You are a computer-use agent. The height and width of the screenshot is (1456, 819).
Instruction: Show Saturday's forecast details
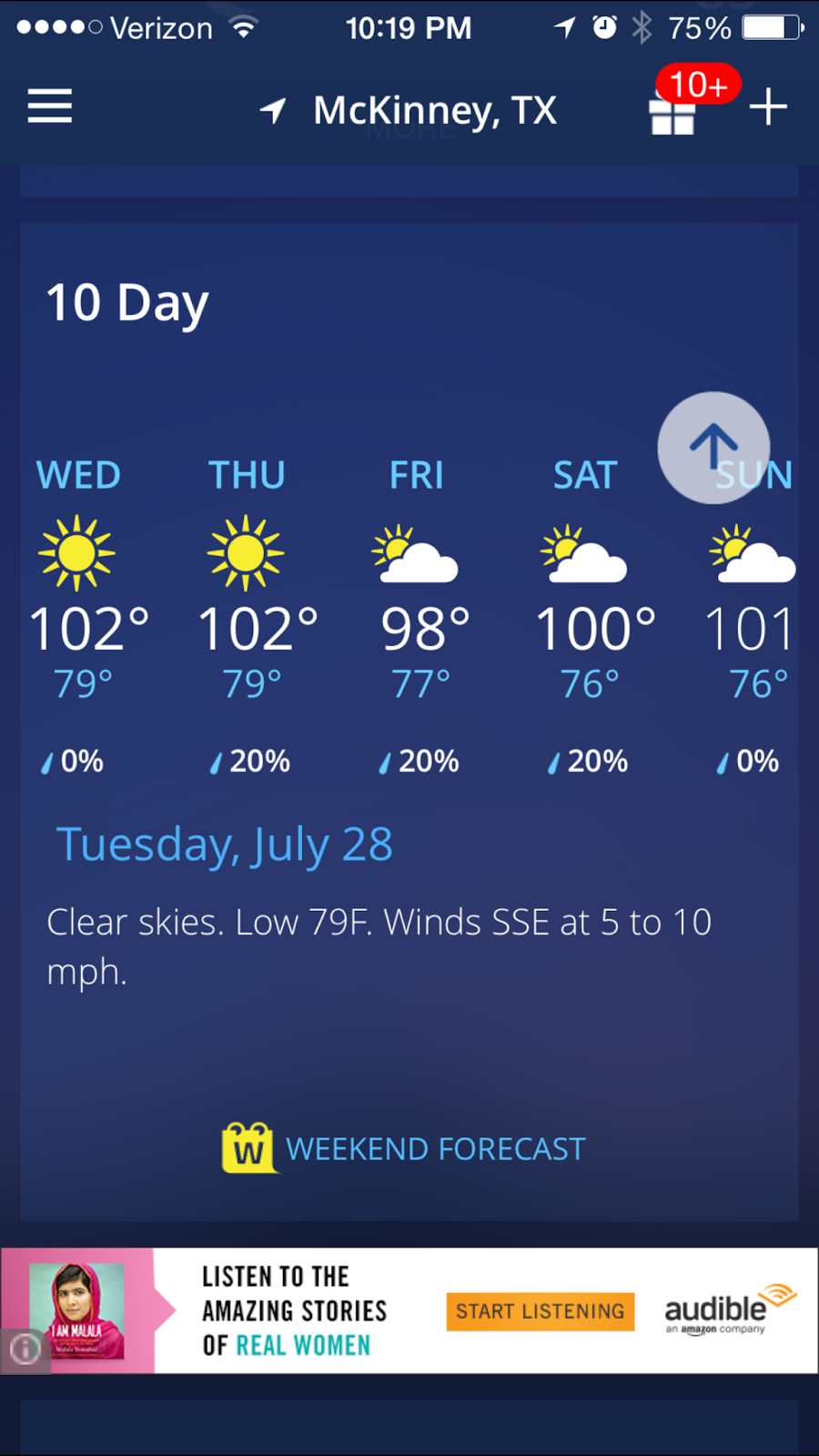click(x=586, y=619)
